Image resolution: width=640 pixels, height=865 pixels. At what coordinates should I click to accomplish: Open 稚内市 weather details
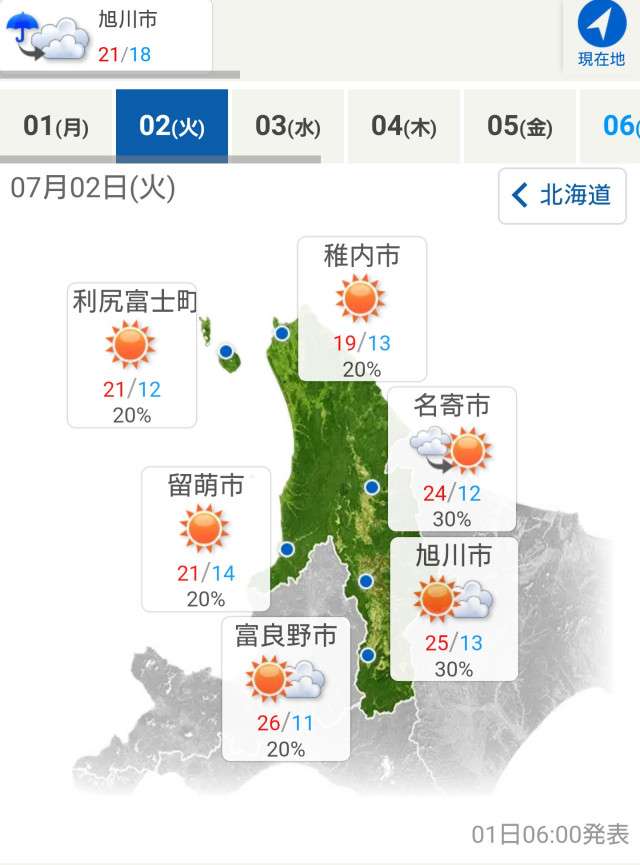362,309
